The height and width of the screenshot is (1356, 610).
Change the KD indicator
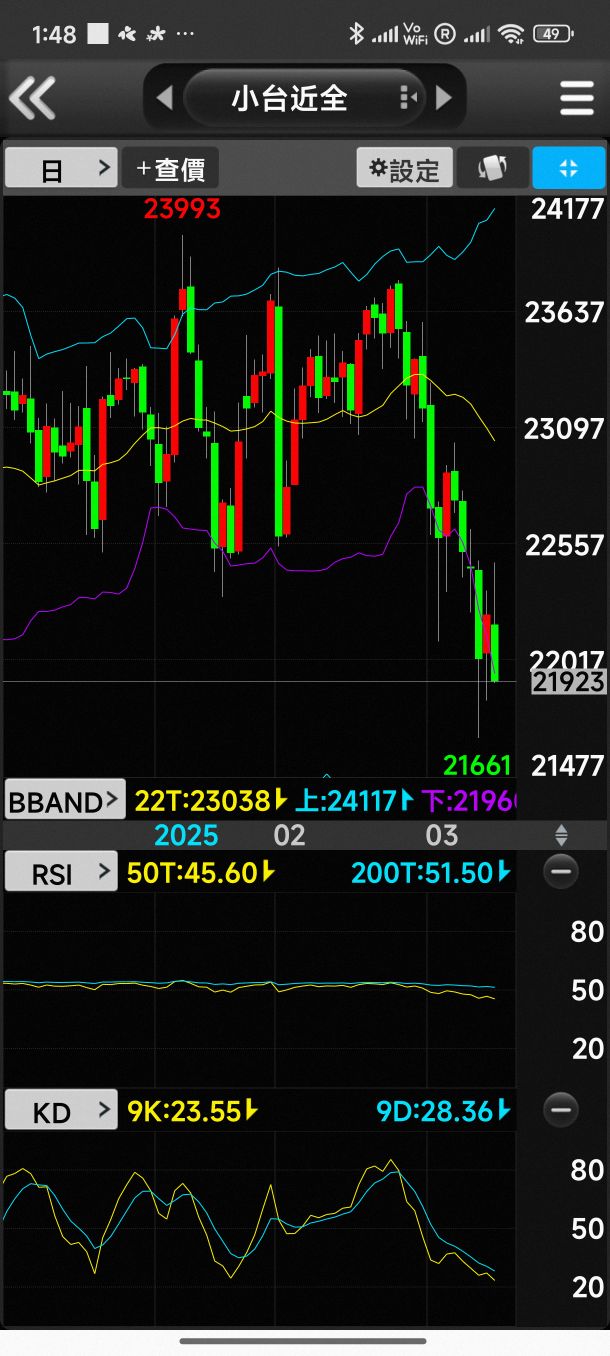coord(61,1111)
